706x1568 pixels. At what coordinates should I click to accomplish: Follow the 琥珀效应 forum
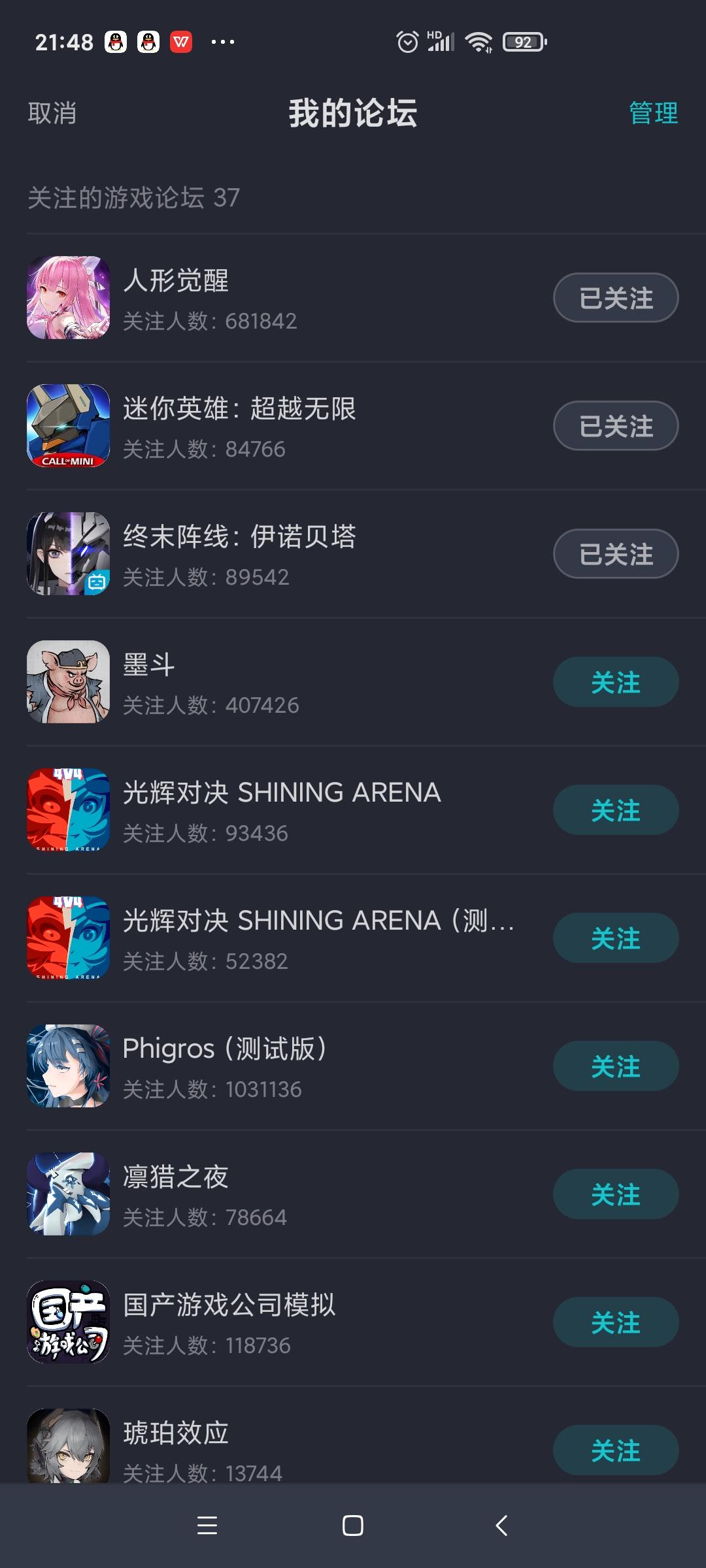click(x=616, y=1450)
